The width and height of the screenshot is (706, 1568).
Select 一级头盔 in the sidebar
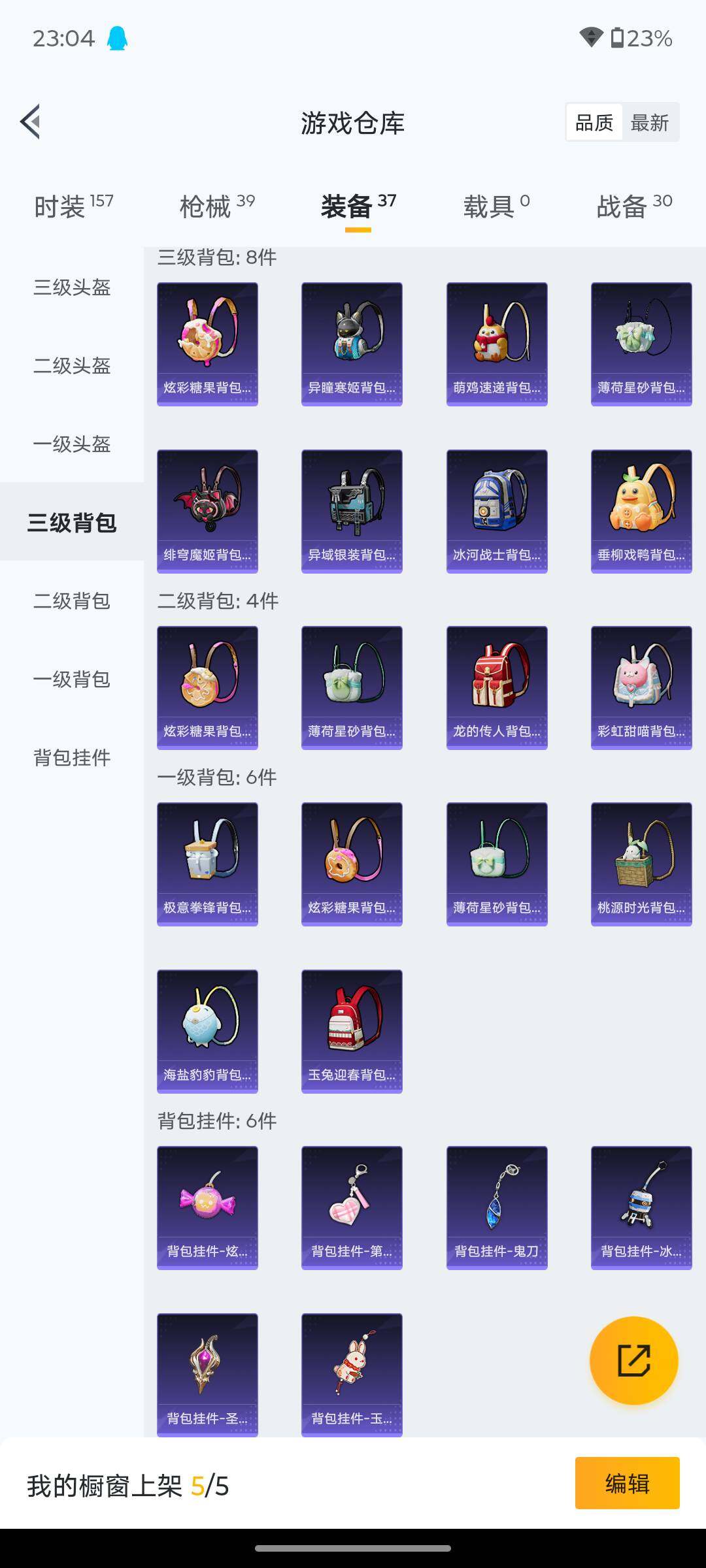pos(72,444)
